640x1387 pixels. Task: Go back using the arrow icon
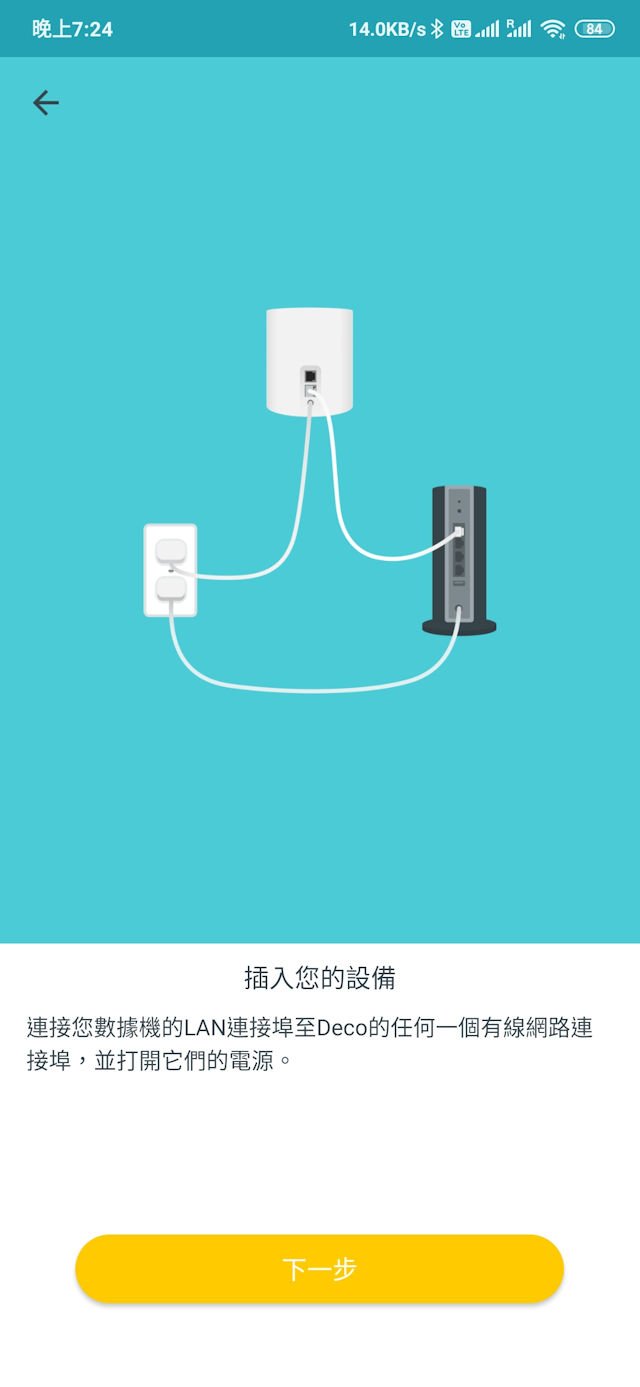point(45,102)
